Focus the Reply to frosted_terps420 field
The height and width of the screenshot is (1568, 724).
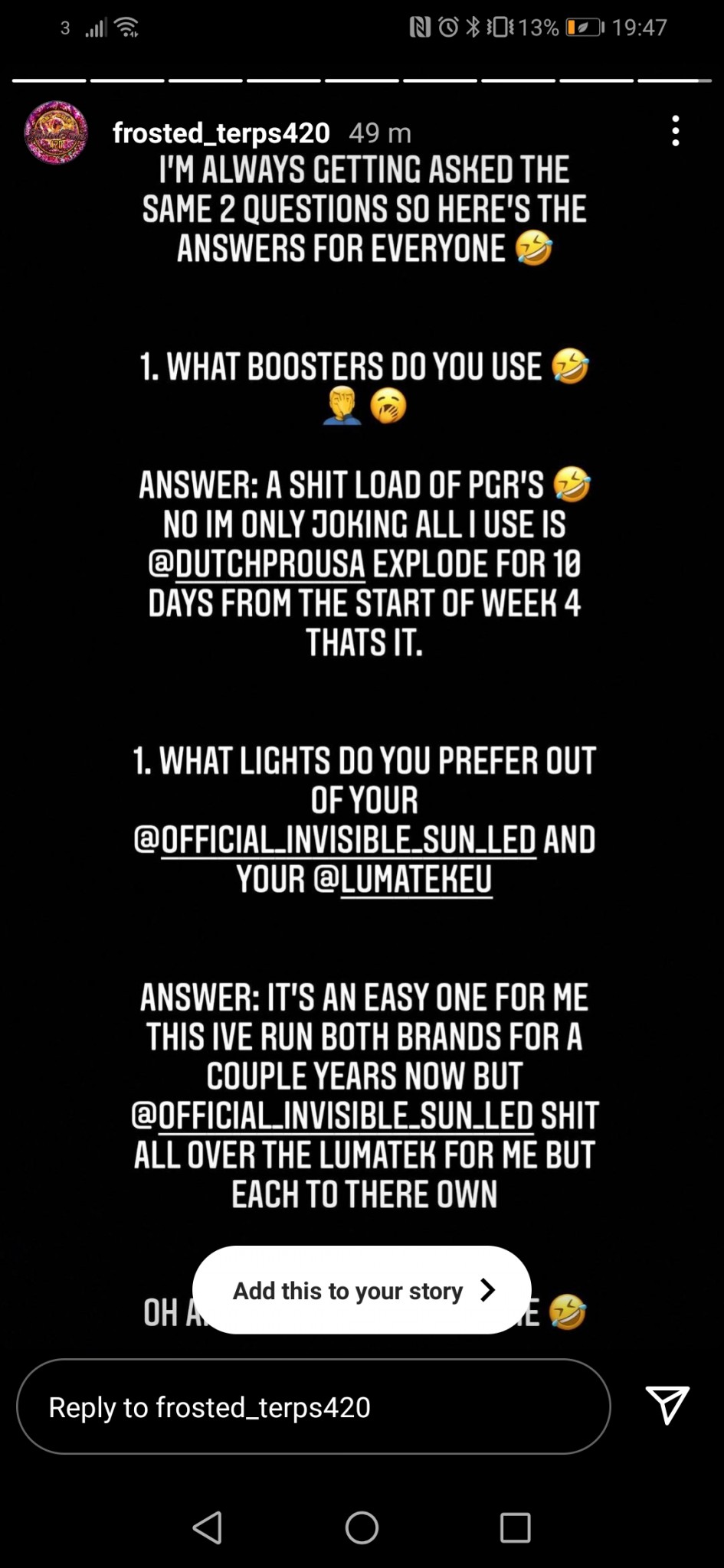click(x=313, y=1406)
